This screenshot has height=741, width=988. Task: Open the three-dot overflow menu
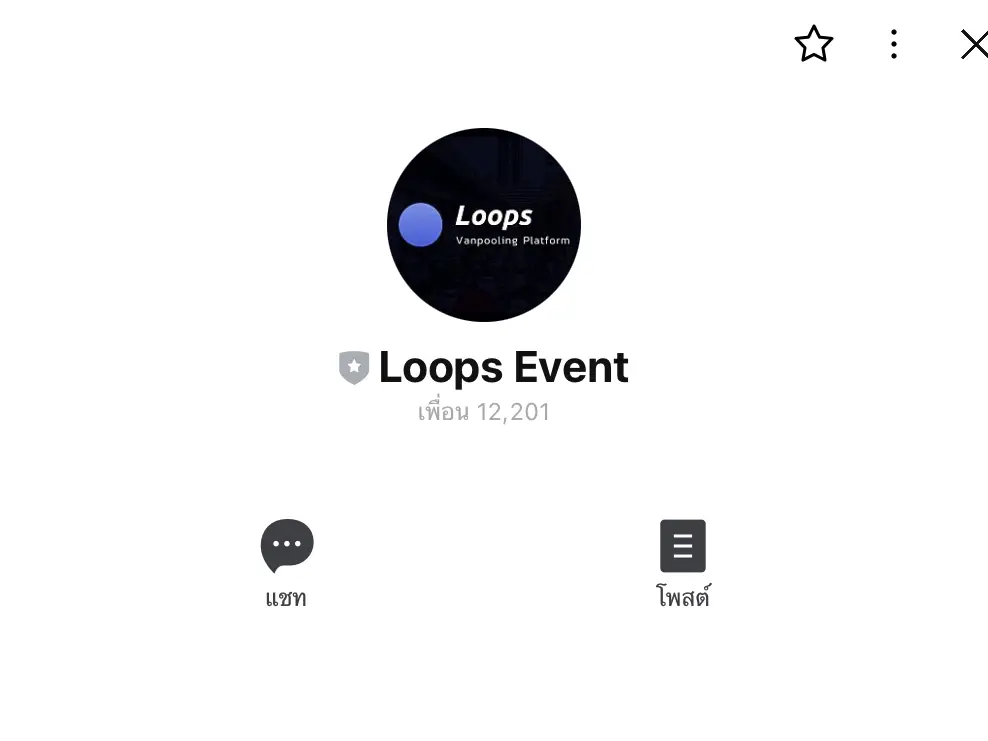pyautogui.click(x=894, y=44)
